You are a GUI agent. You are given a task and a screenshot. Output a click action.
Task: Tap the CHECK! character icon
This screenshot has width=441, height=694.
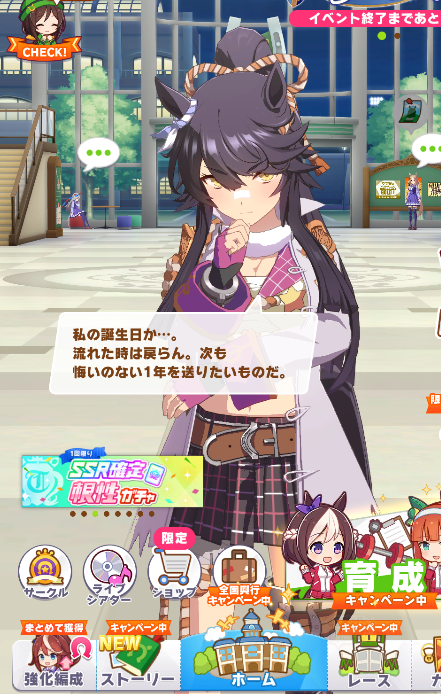tap(43, 31)
